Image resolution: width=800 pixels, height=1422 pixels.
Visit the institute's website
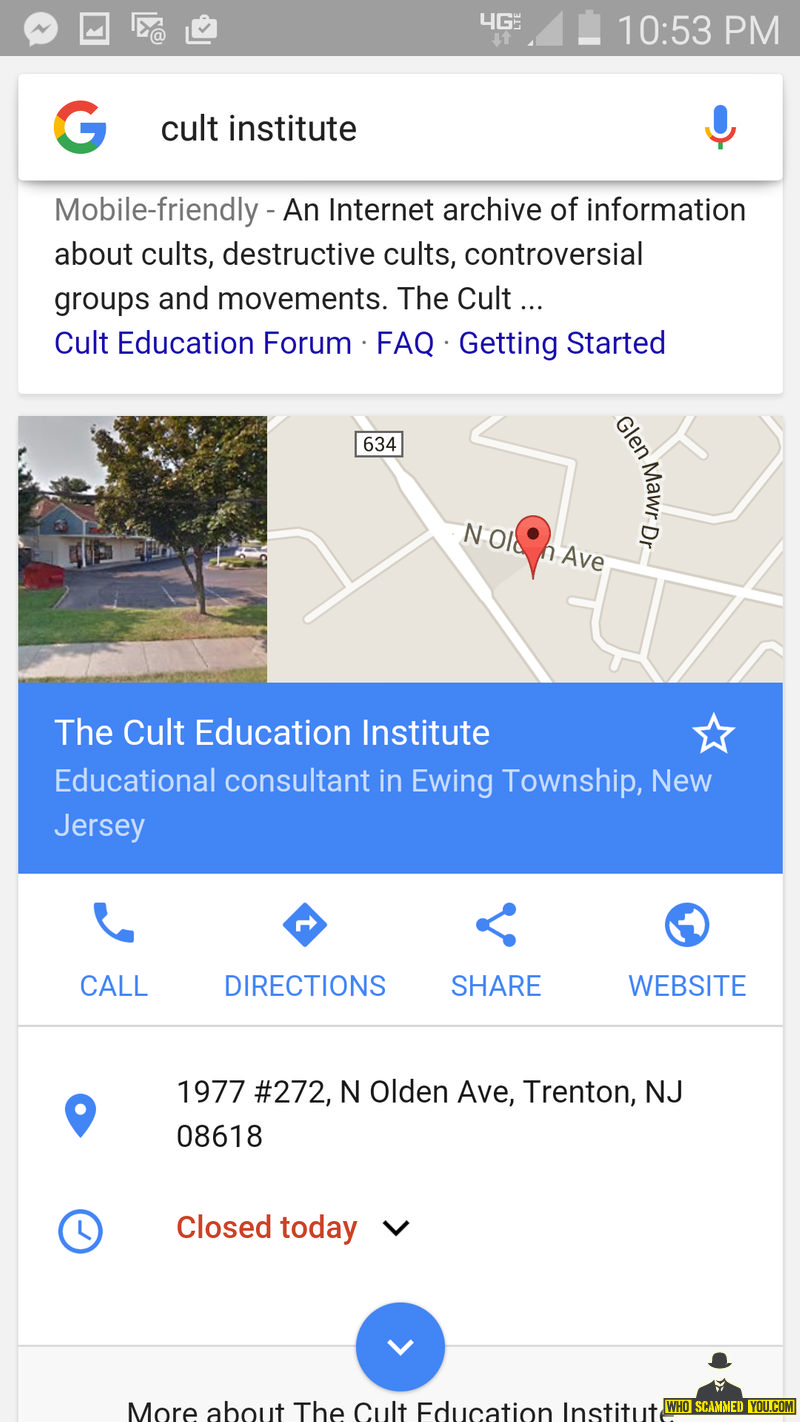pyautogui.click(x=687, y=948)
